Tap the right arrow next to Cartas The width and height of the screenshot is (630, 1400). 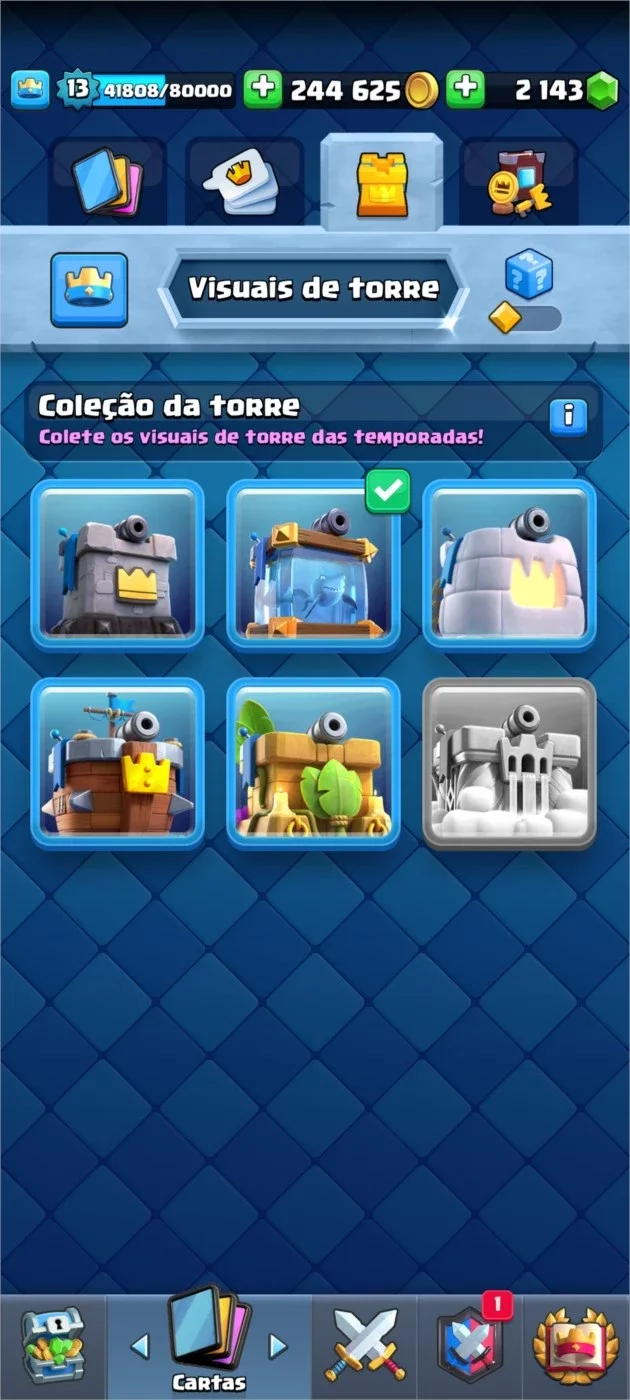tap(278, 1346)
